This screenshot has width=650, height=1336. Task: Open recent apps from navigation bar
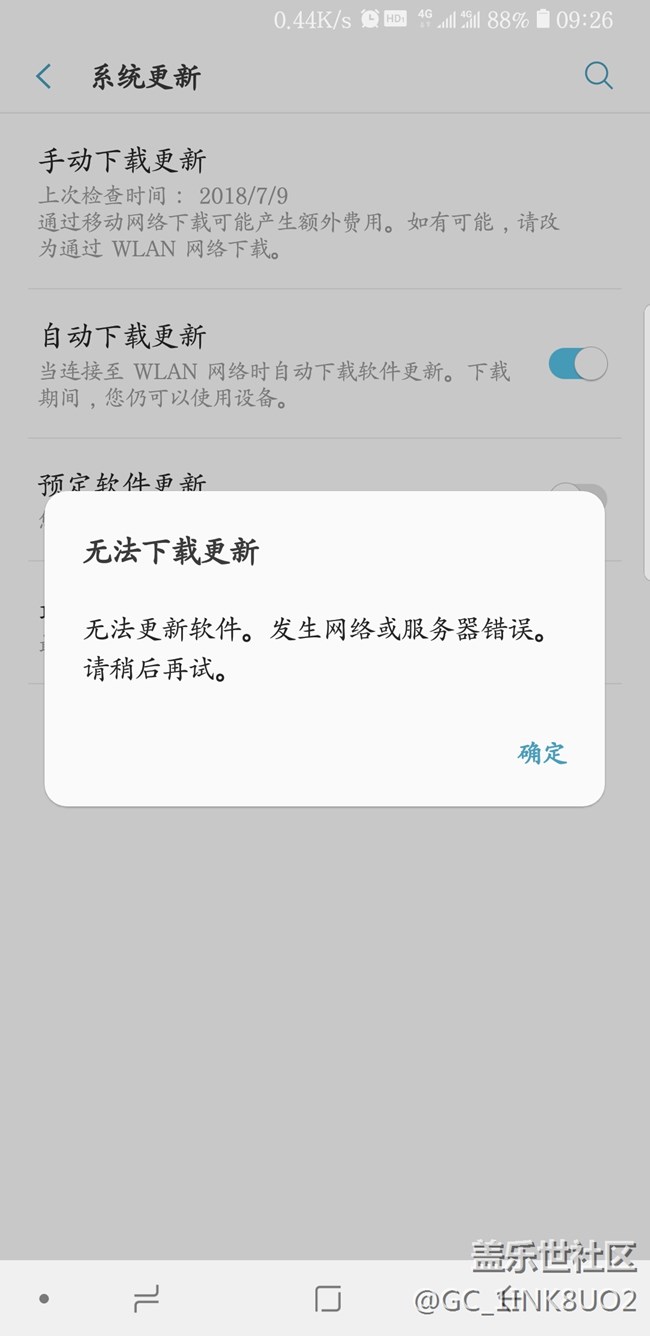click(x=146, y=1299)
